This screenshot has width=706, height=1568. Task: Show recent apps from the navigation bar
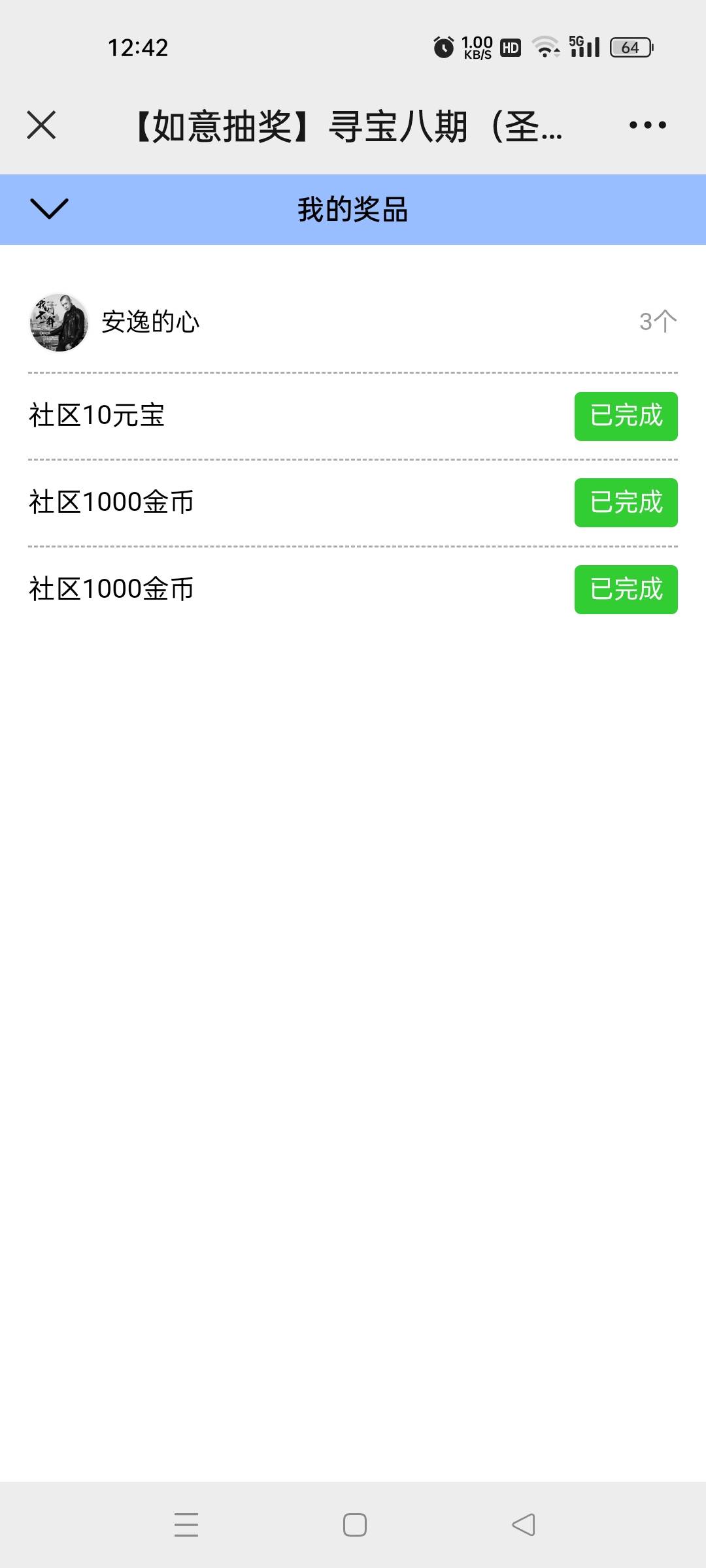[186, 1525]
